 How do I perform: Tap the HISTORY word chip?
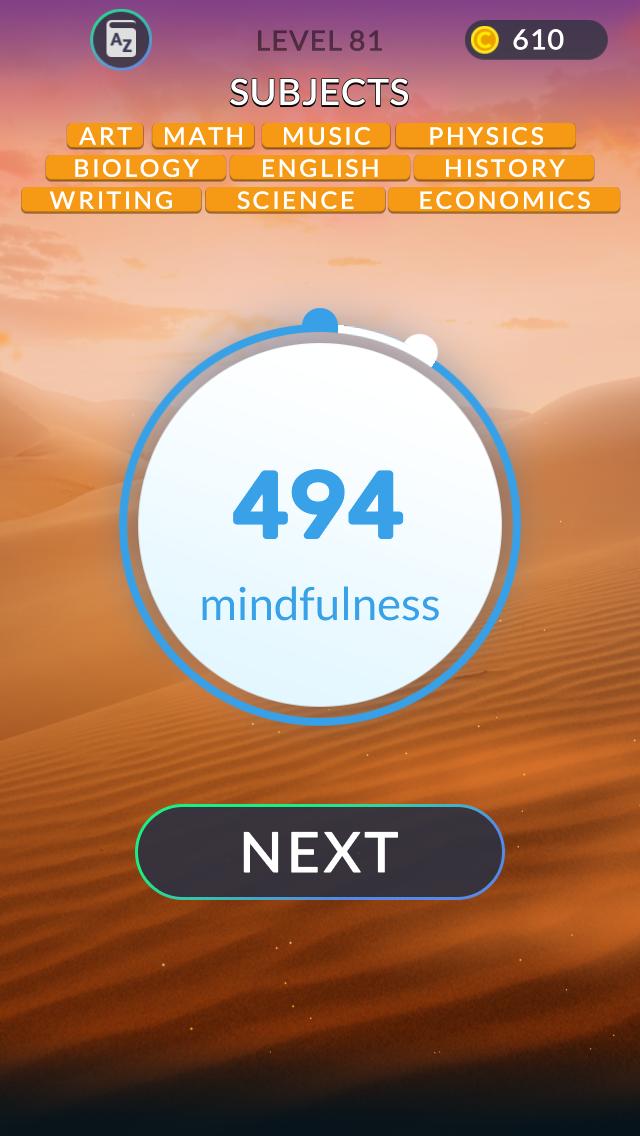point(504,168)
